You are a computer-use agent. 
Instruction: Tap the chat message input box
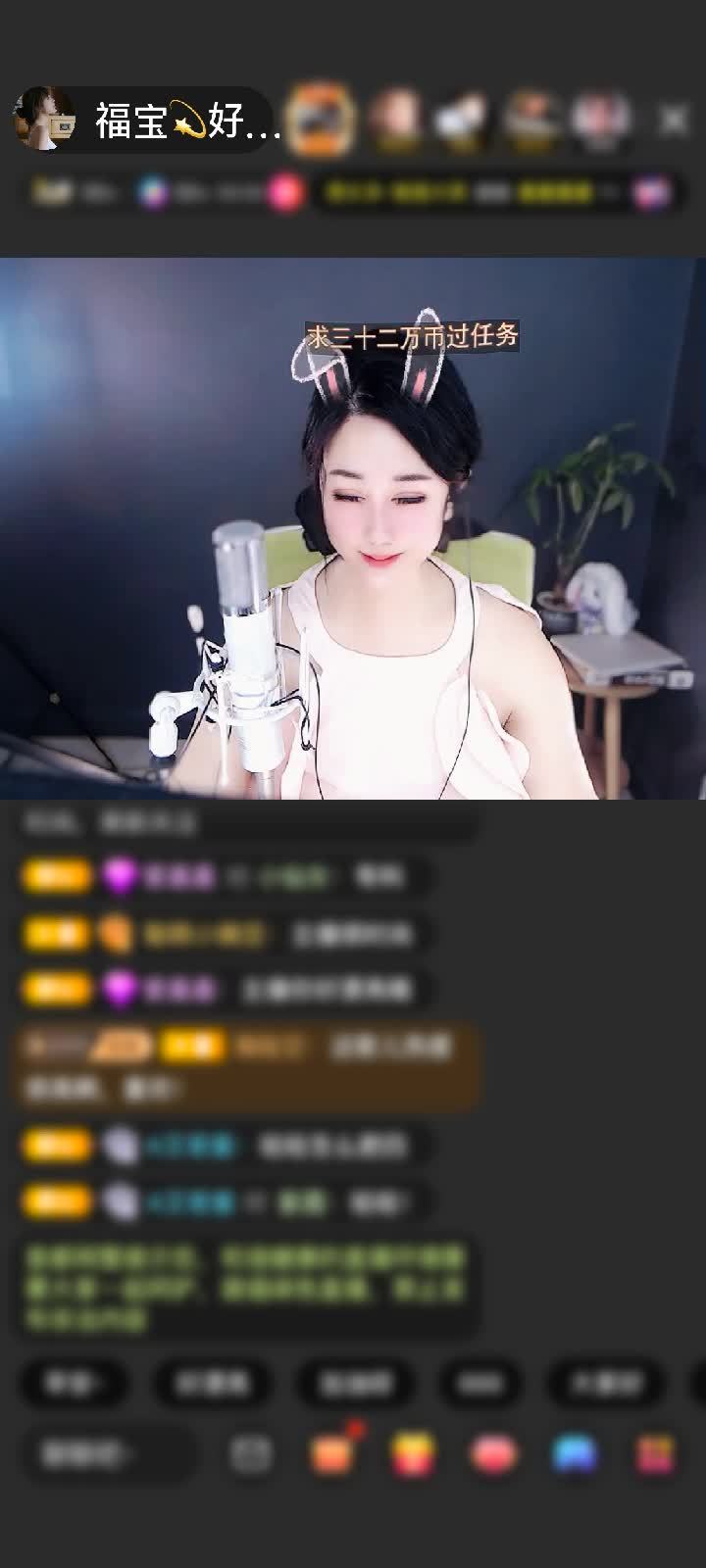108,1454
